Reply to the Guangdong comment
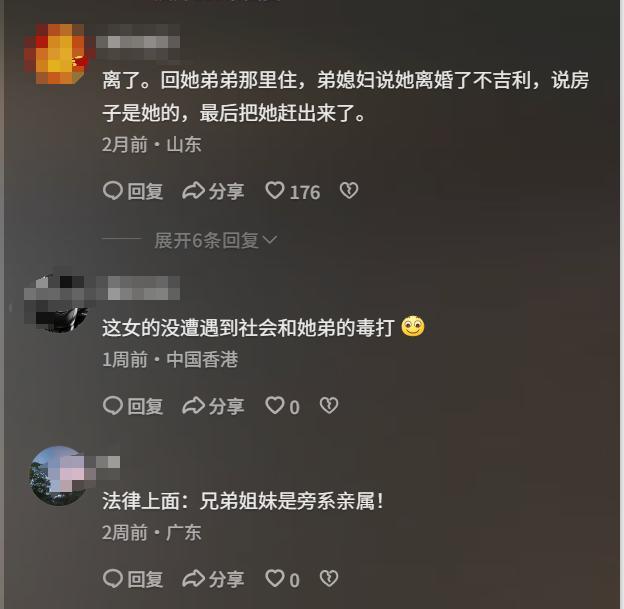 tap(133, 579)
